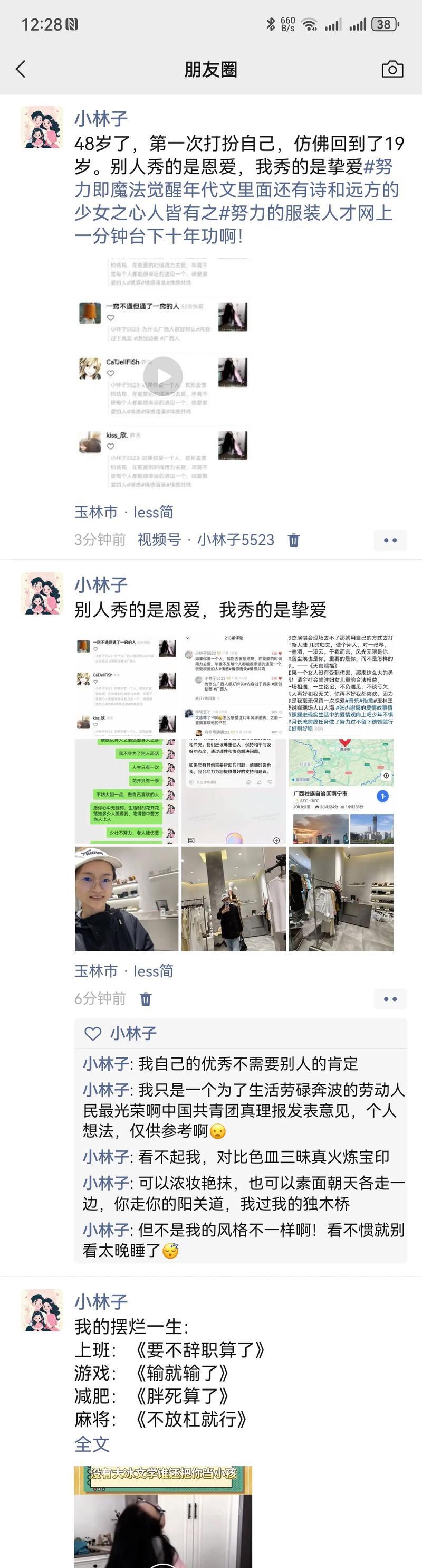This screenshot has height=1568, width=422.
Task: Delete the post from 6分钟前
Action: pos(146,999)
